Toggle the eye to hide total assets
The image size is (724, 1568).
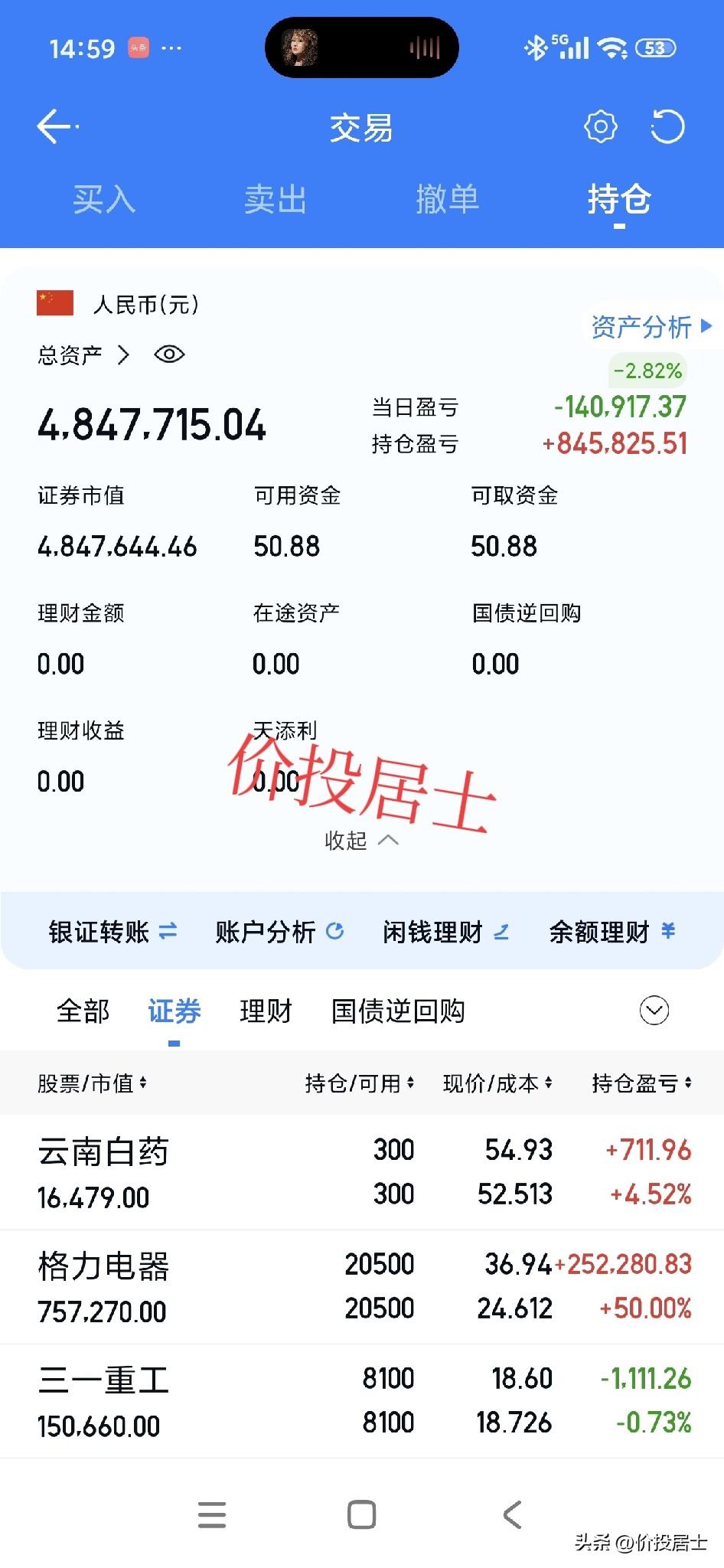pyautogui.click(x=168, y=354)
